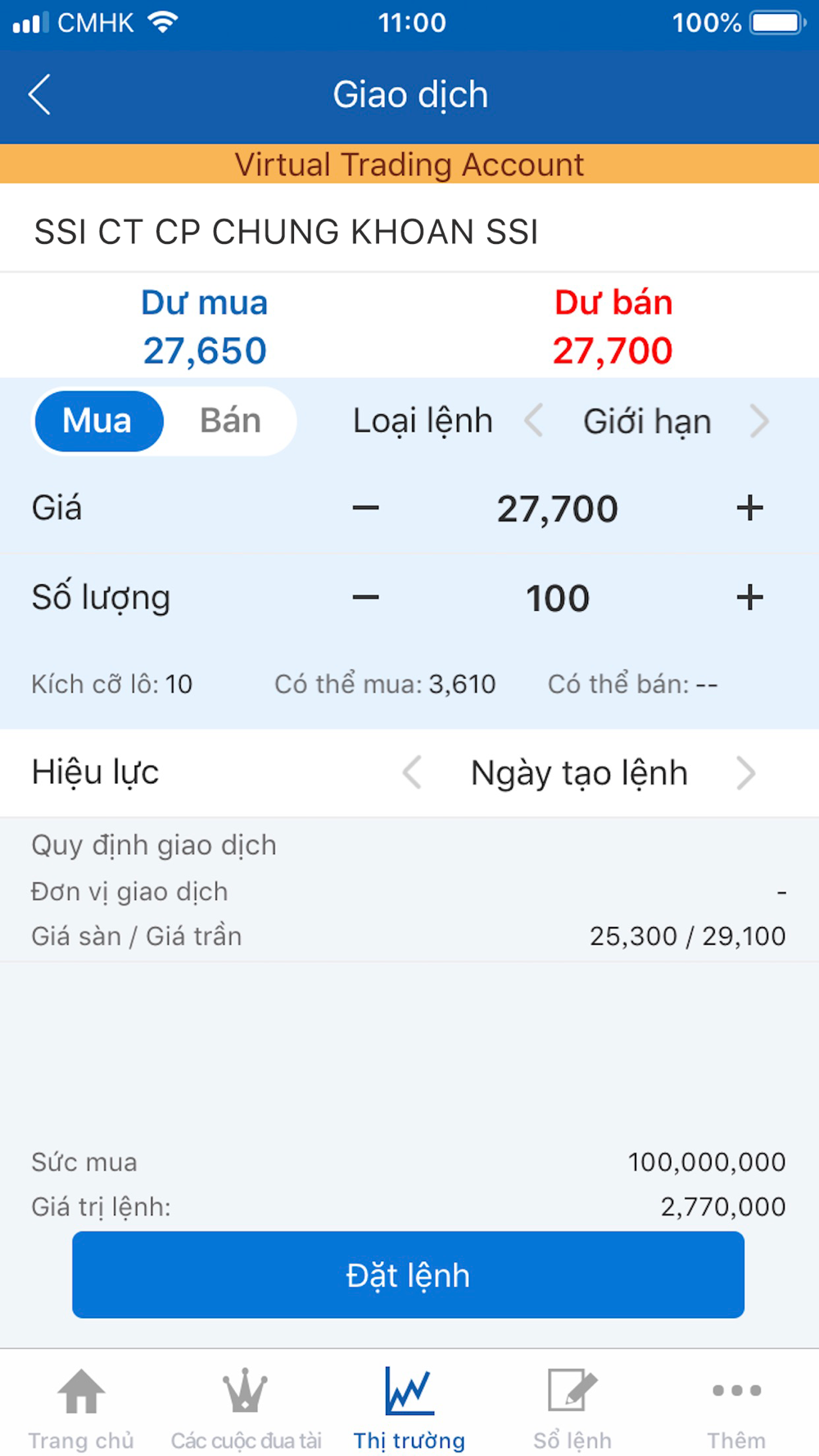Image resolution: width=819 pixels, height=1456 pixels.
Task: Open the Thị trường market tab
Action: click(x=409, y=1405)
